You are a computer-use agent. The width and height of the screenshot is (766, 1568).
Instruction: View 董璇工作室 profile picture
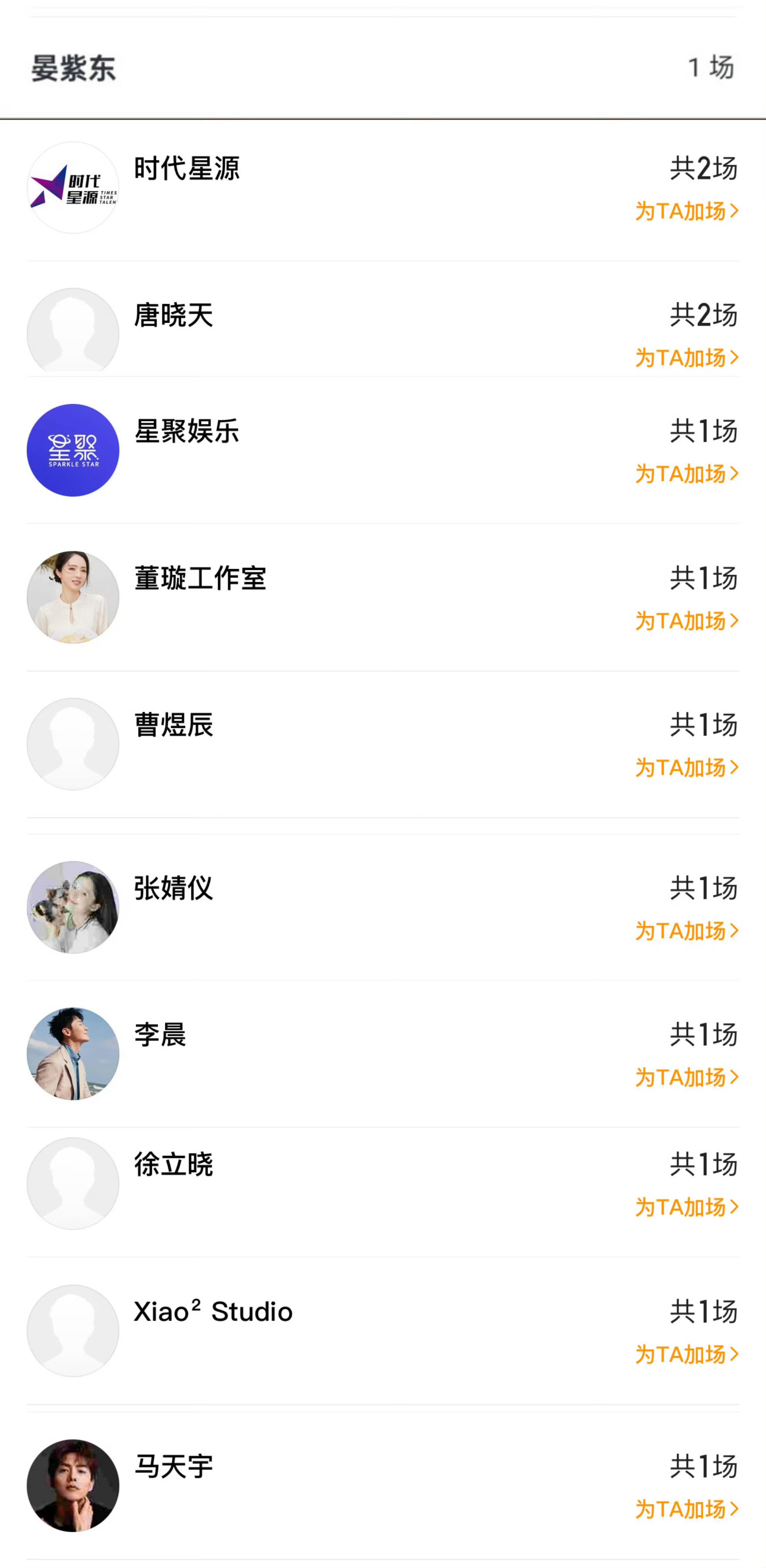point(73,597)
